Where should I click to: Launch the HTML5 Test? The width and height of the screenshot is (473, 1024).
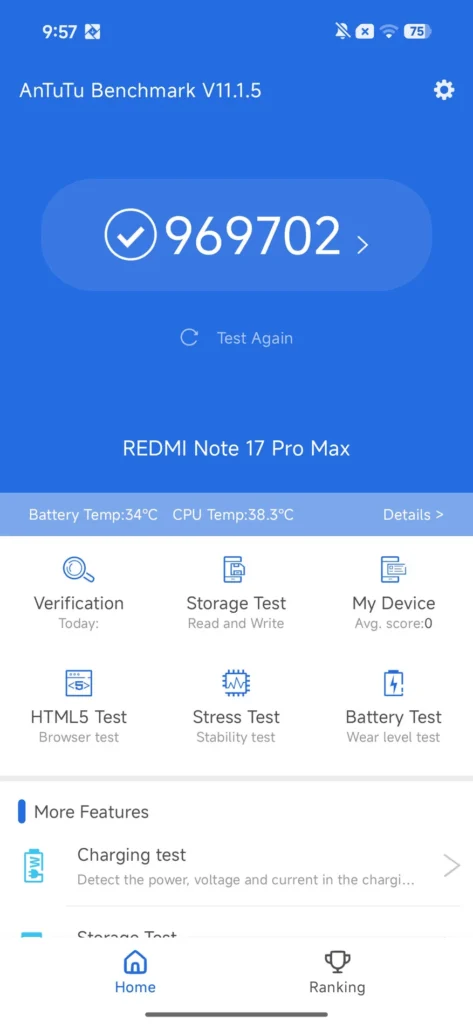[x=79, y=707]
